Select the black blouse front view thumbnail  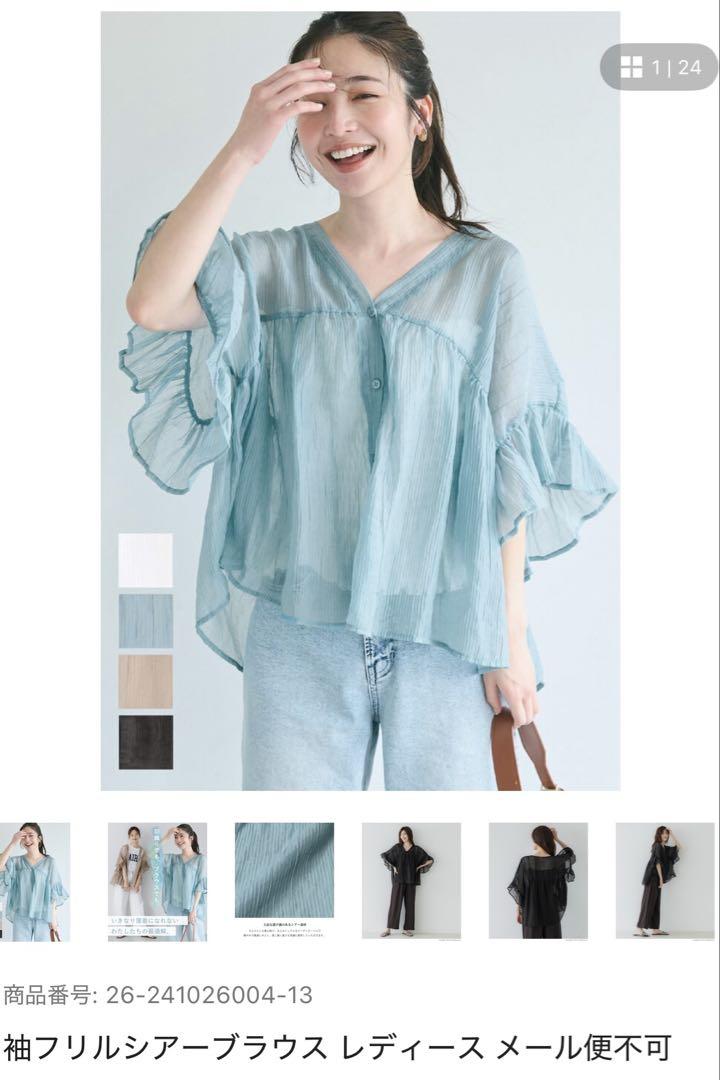coord(411,881)
